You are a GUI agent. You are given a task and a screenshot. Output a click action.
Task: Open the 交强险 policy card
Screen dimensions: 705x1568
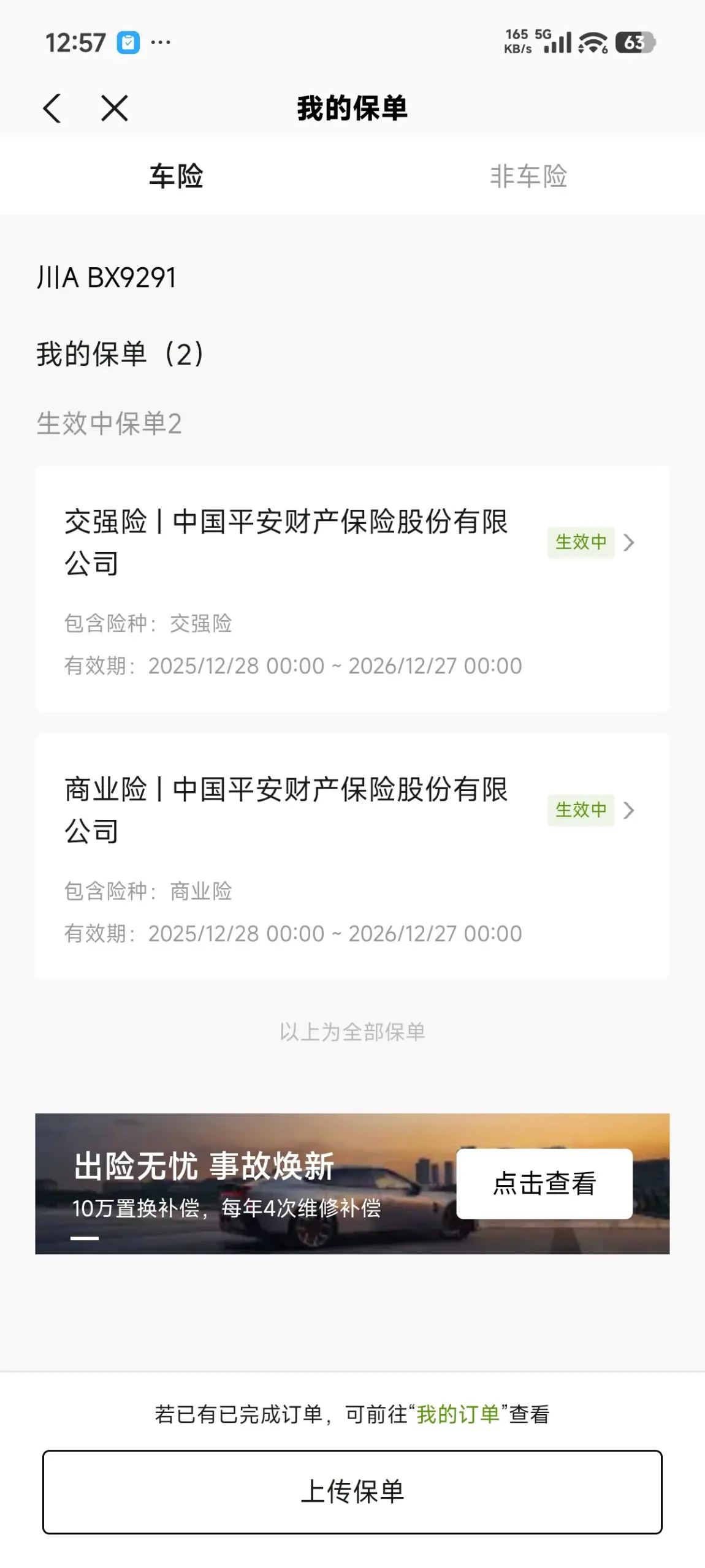click(352, 588)
